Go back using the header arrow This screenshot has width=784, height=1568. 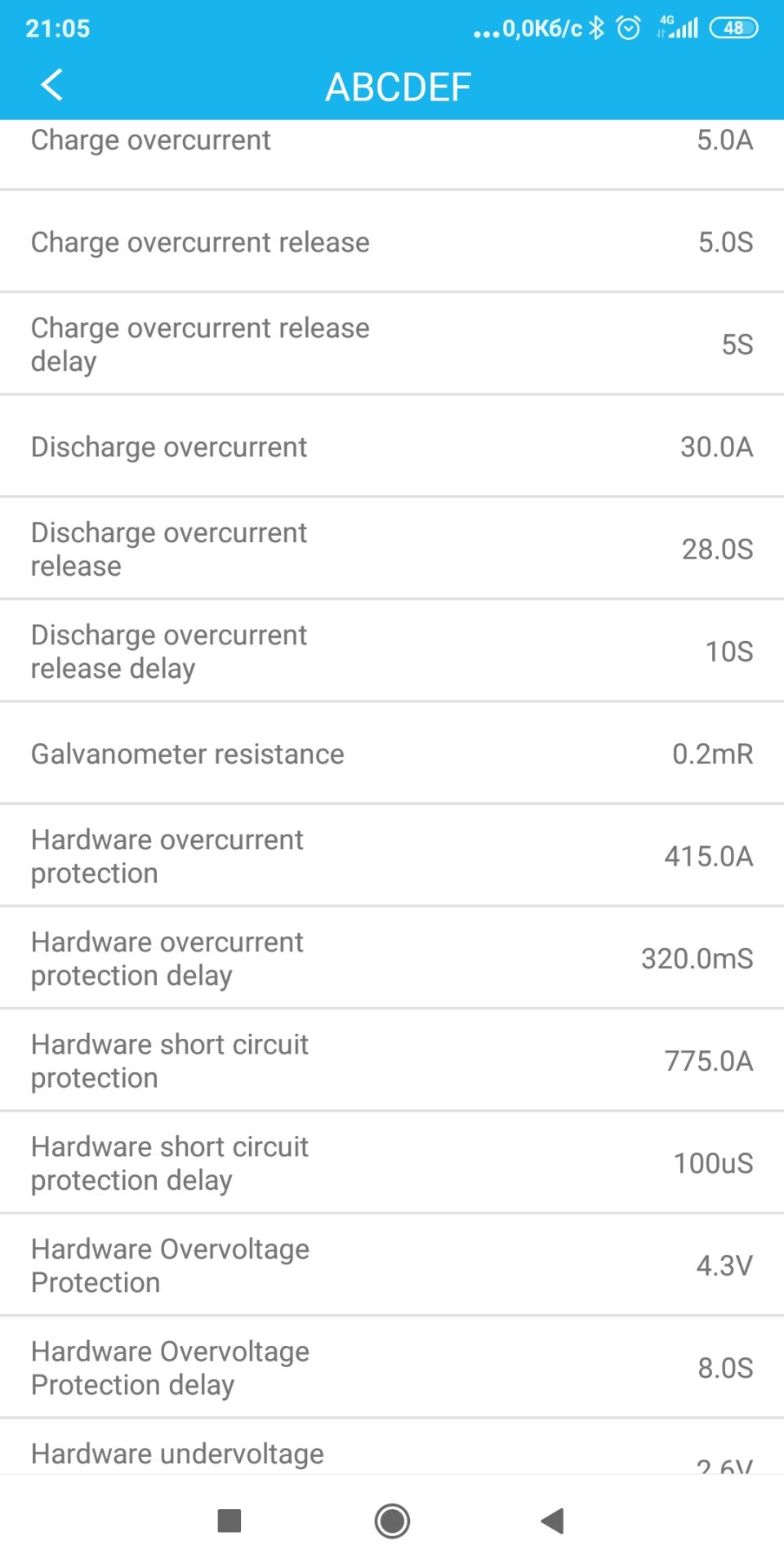(51, 85)
